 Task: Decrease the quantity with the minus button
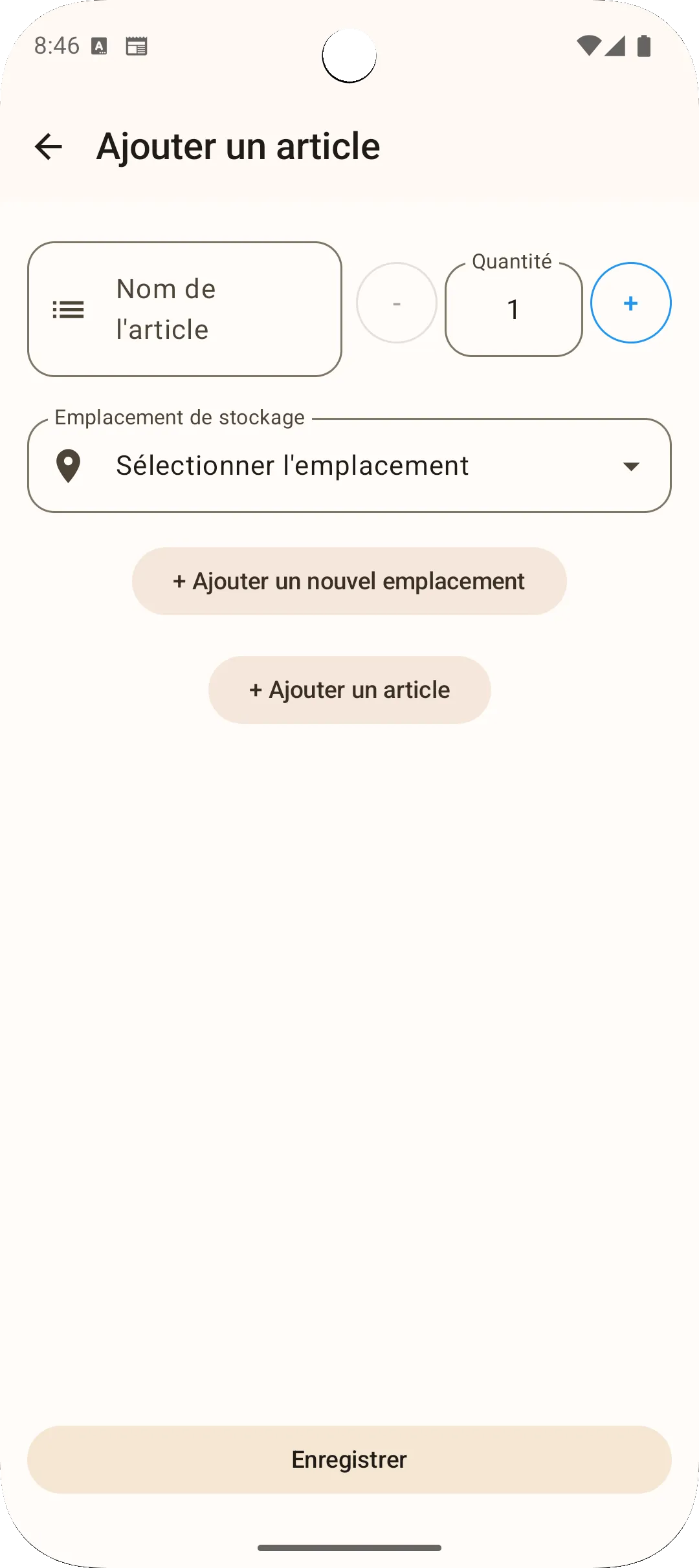[396, 302]
